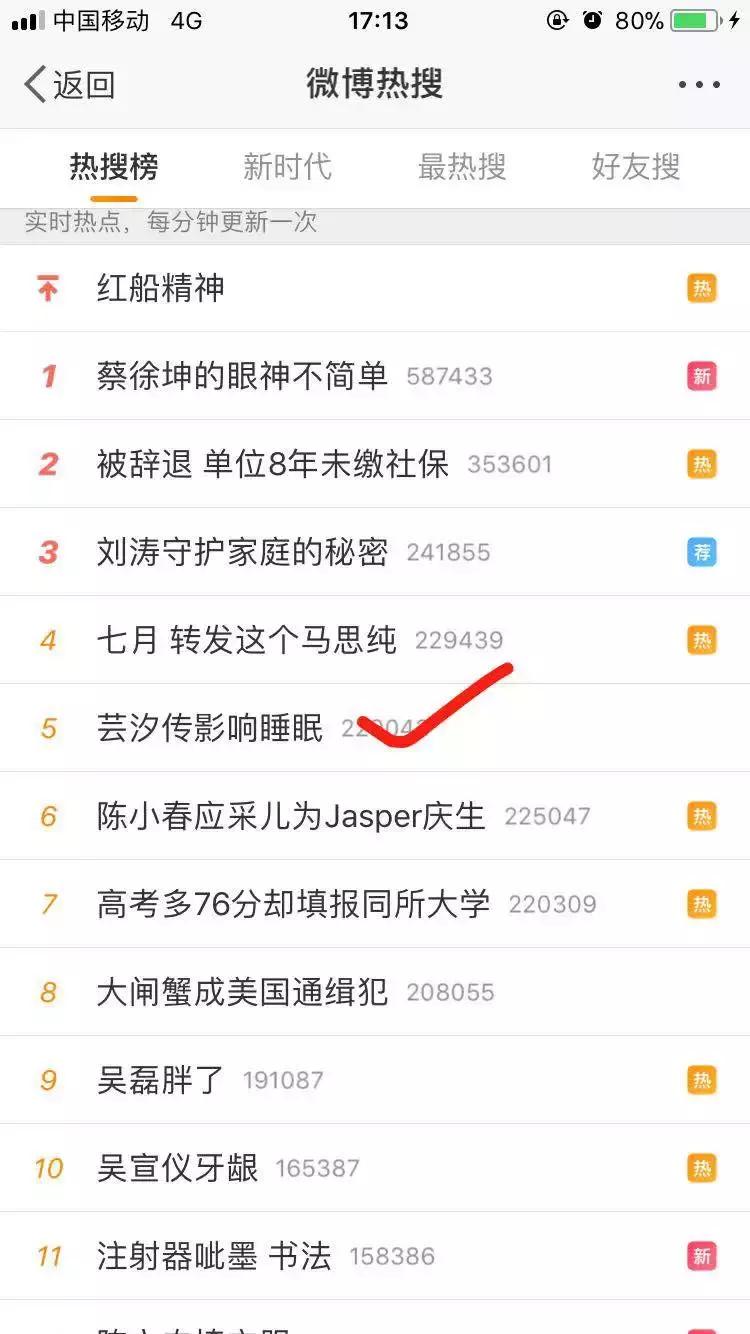The width and height of the screenshot is (750, 1334).
Task: Open the 芸汐传影响睡眠 topic
Action: tap(210, 728)
